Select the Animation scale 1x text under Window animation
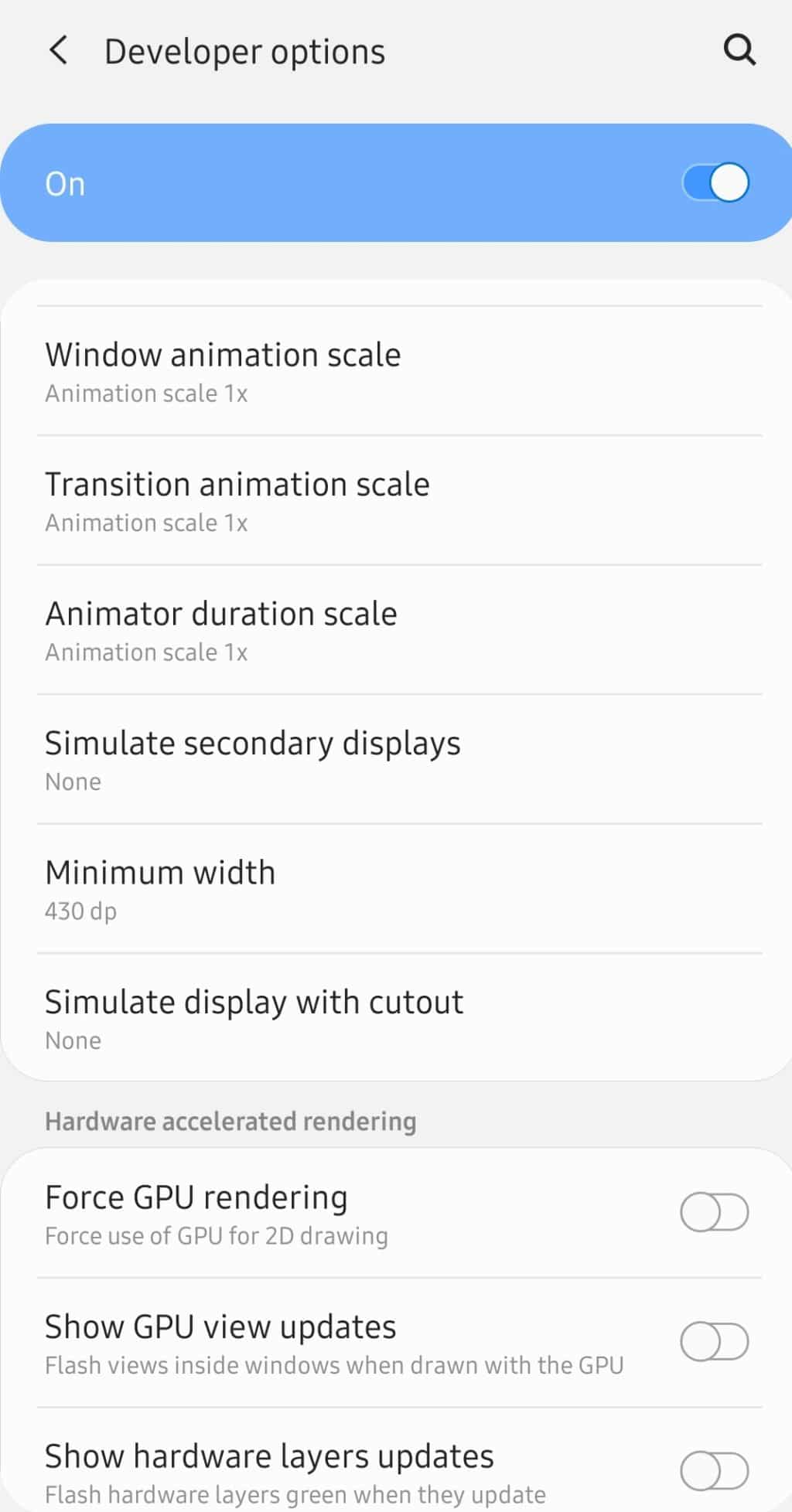792x1512 pixels. point(145,393)
